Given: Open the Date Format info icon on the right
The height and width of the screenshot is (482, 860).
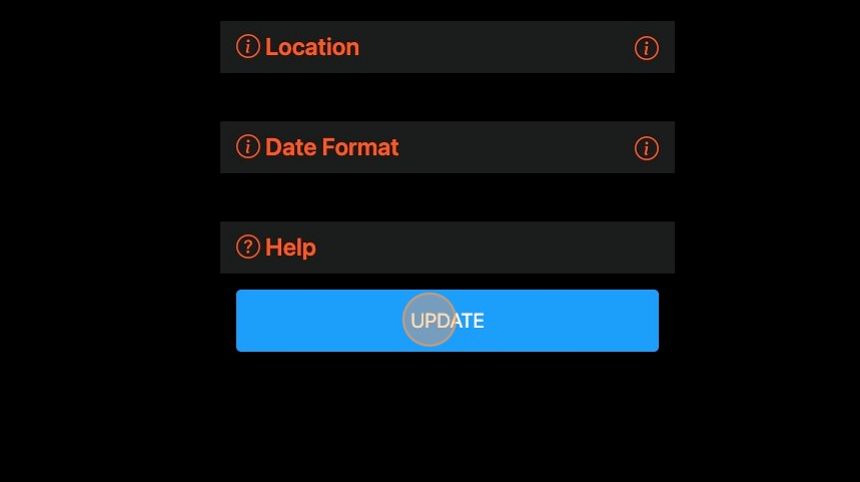Looking at the screenshot, I should [646, 148].
